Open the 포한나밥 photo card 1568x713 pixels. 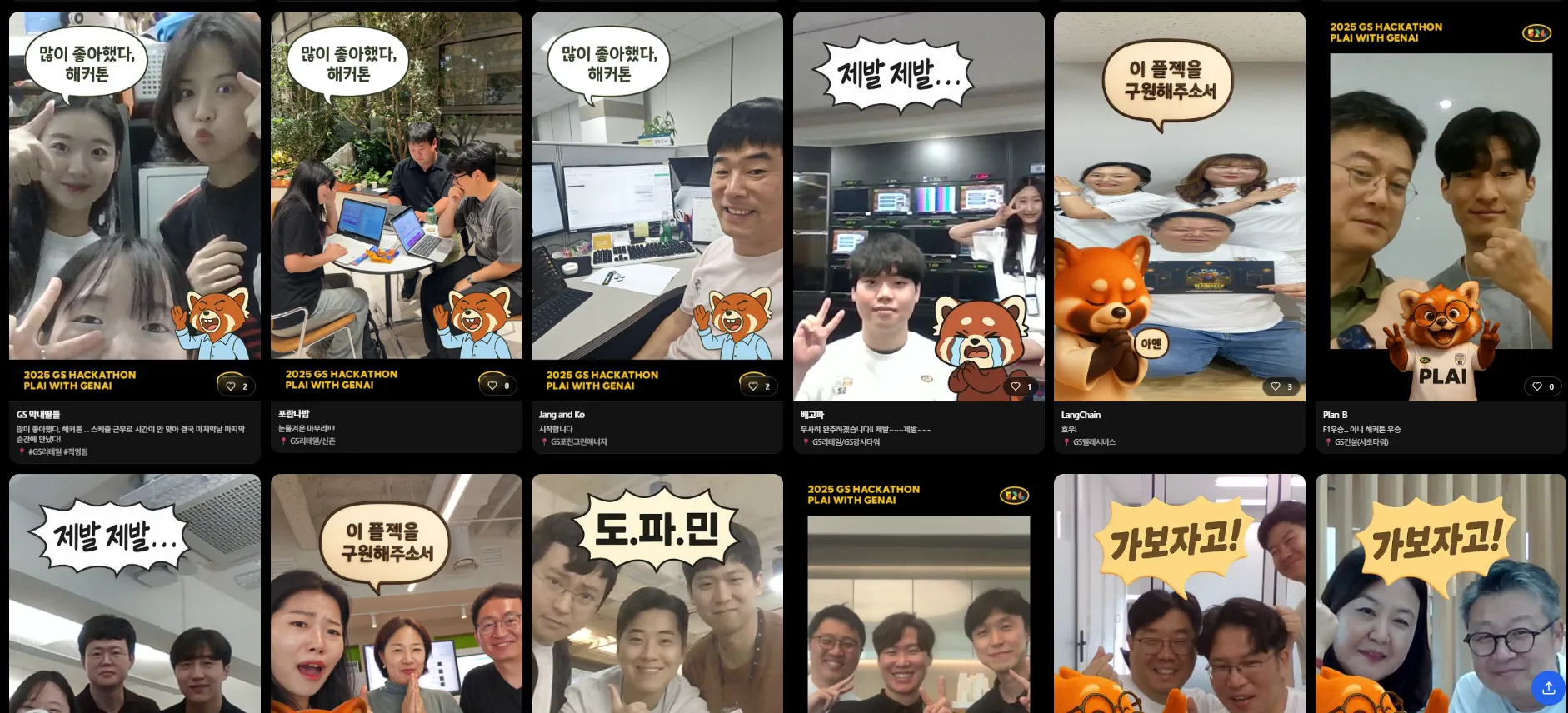(396, 208)
